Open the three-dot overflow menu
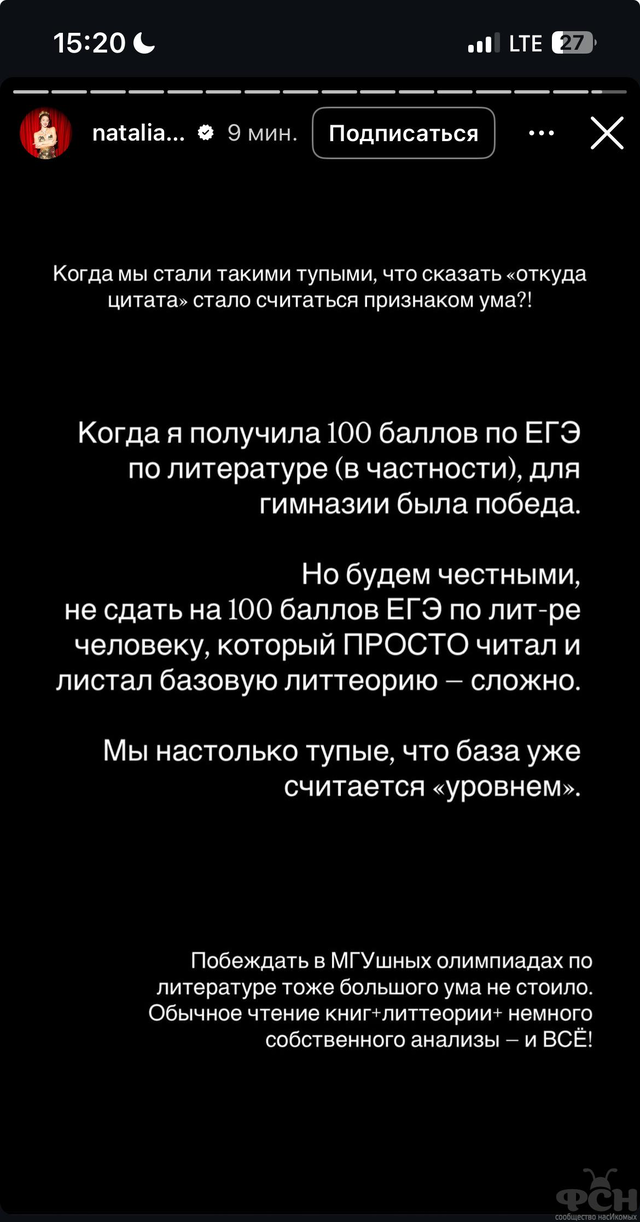This screenshot has height=1222, width=640. click(x=541, y=133)
